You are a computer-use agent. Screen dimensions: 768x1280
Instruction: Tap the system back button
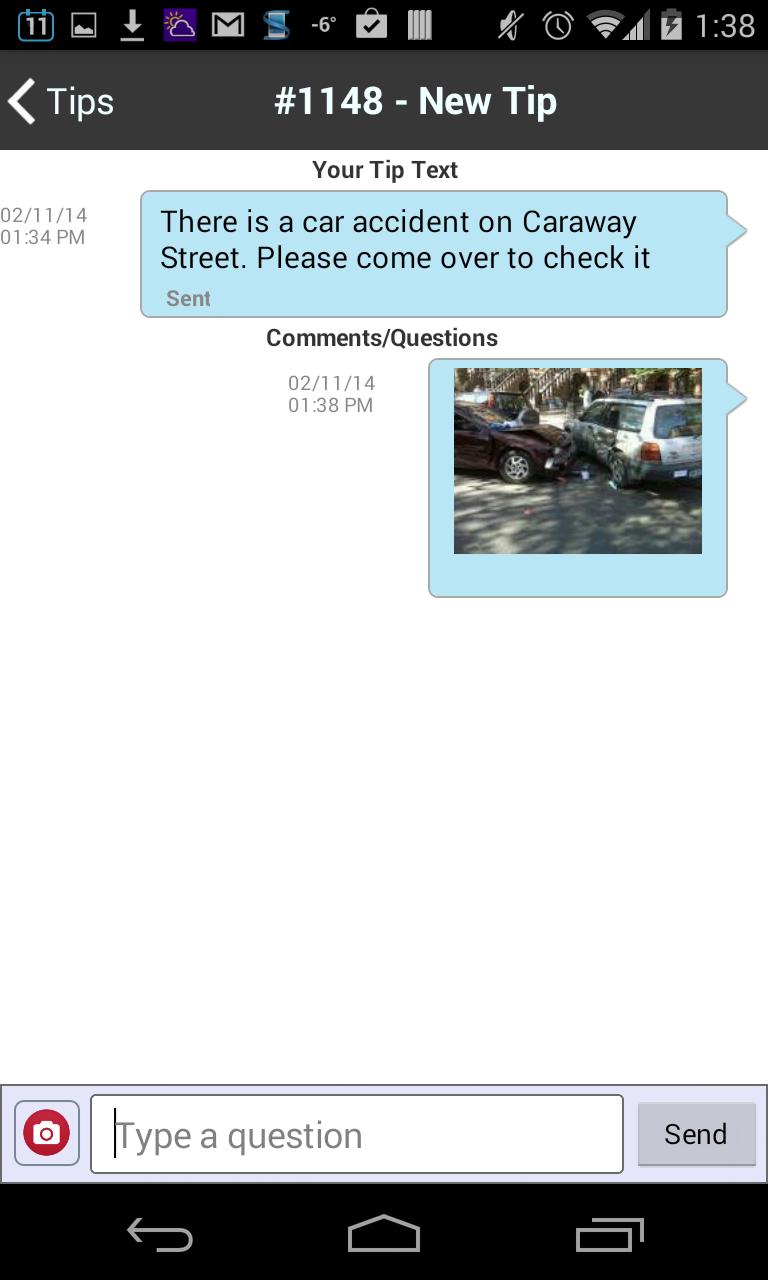[160, 1236]
